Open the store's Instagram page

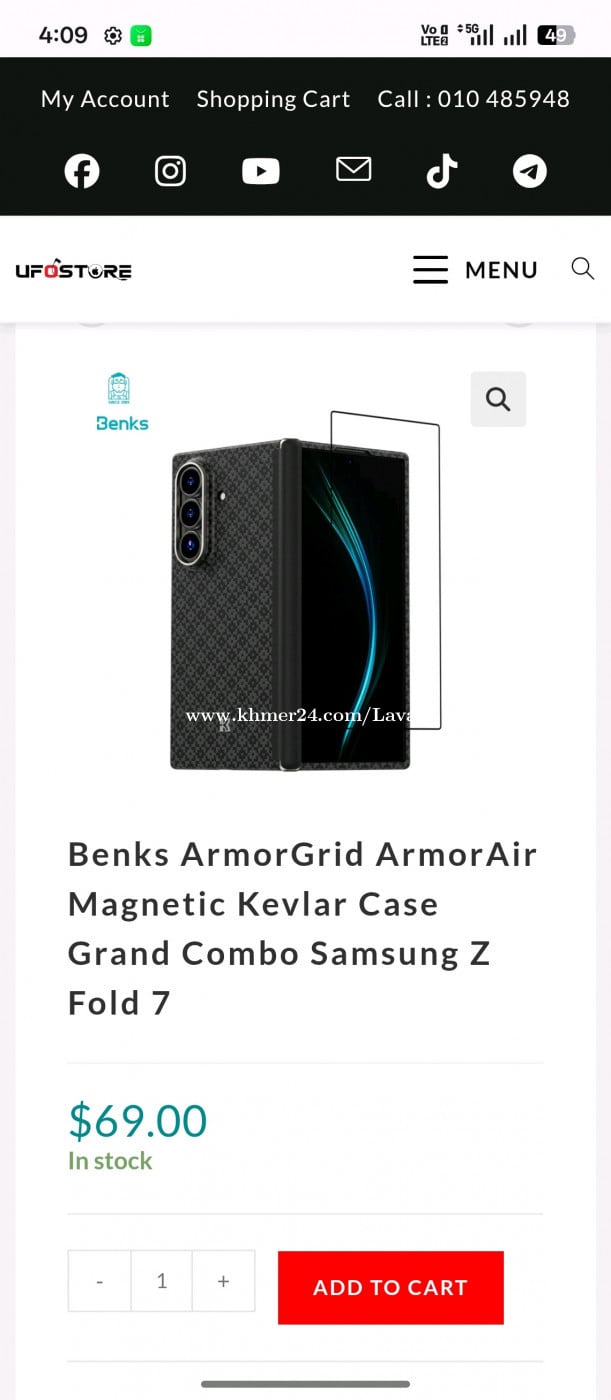(171, 171)
